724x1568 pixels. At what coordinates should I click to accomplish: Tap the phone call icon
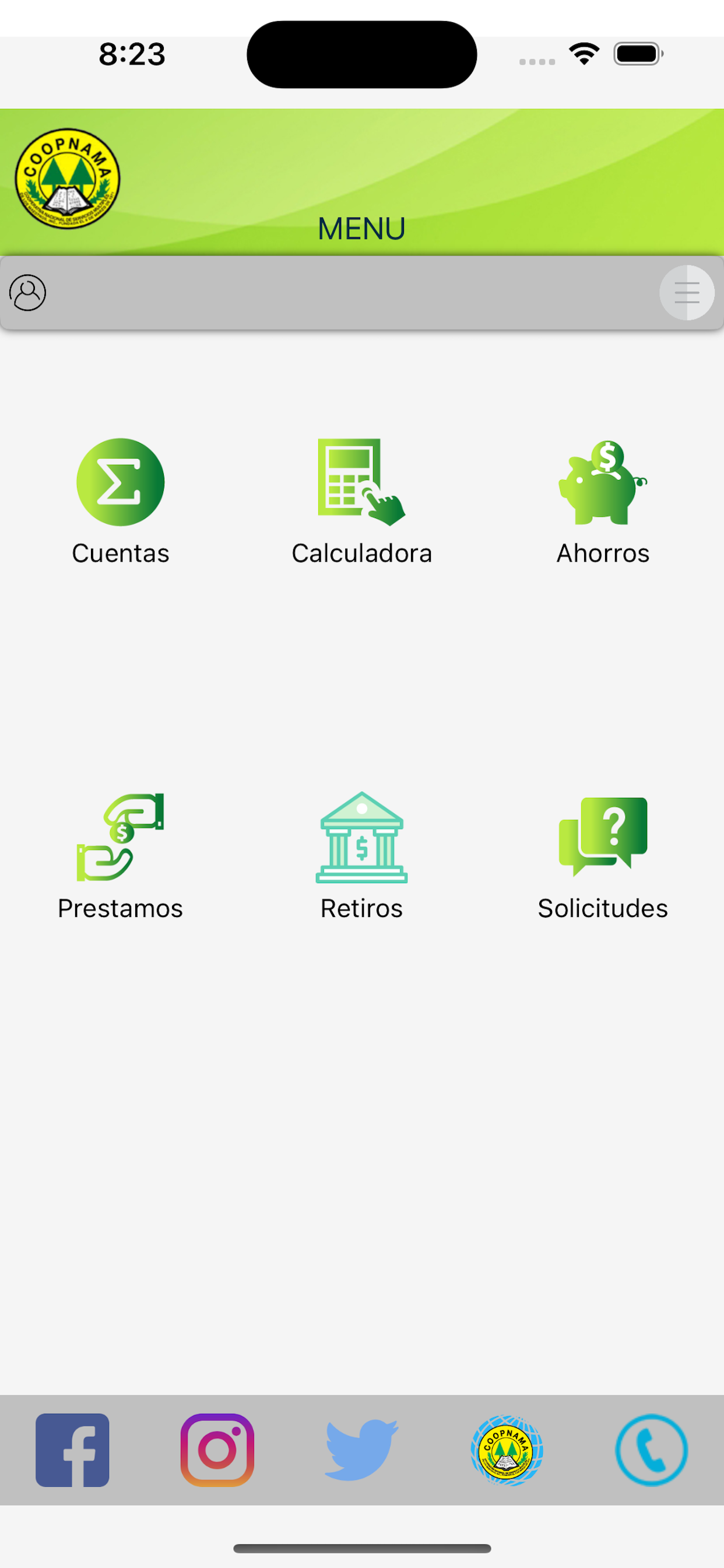652,1451
